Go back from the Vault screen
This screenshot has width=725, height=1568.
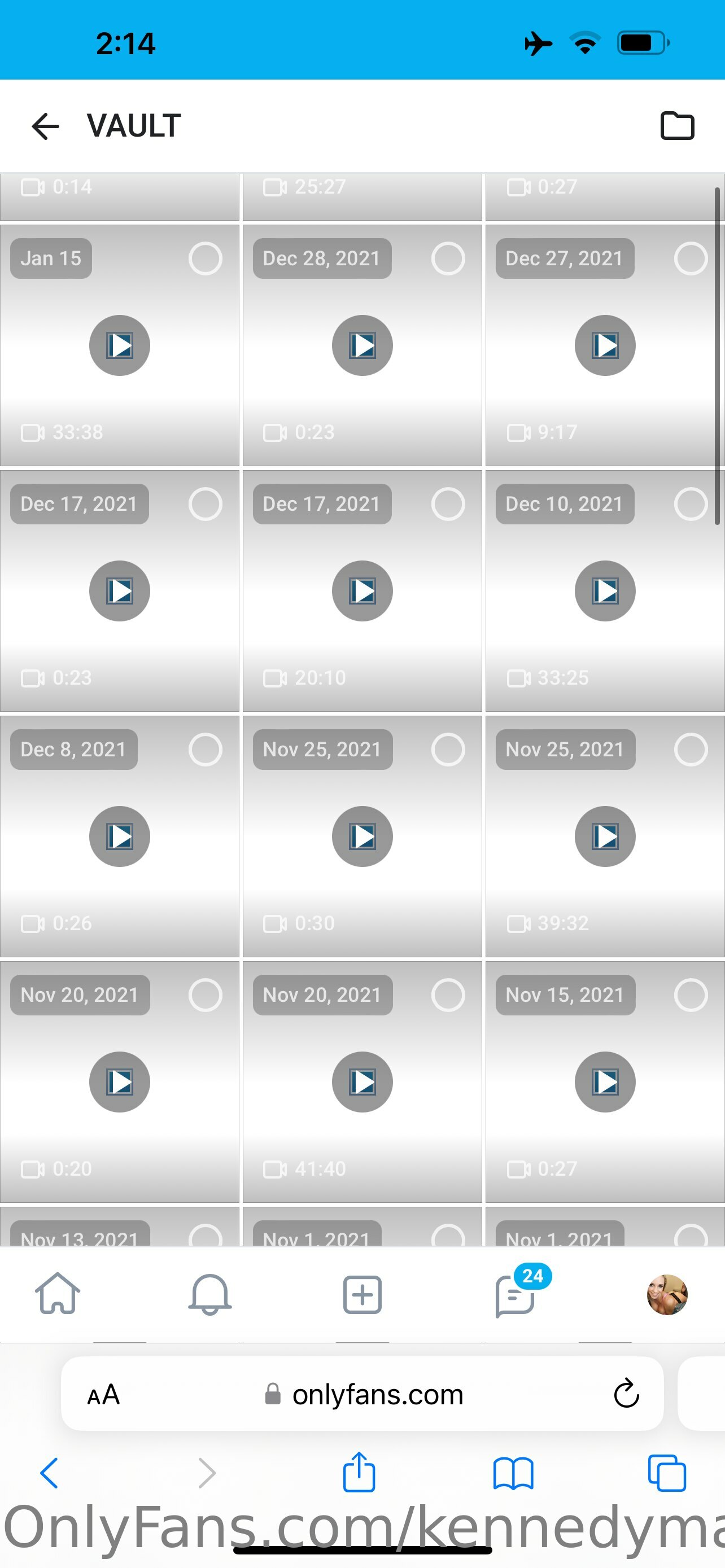(45, 126)
